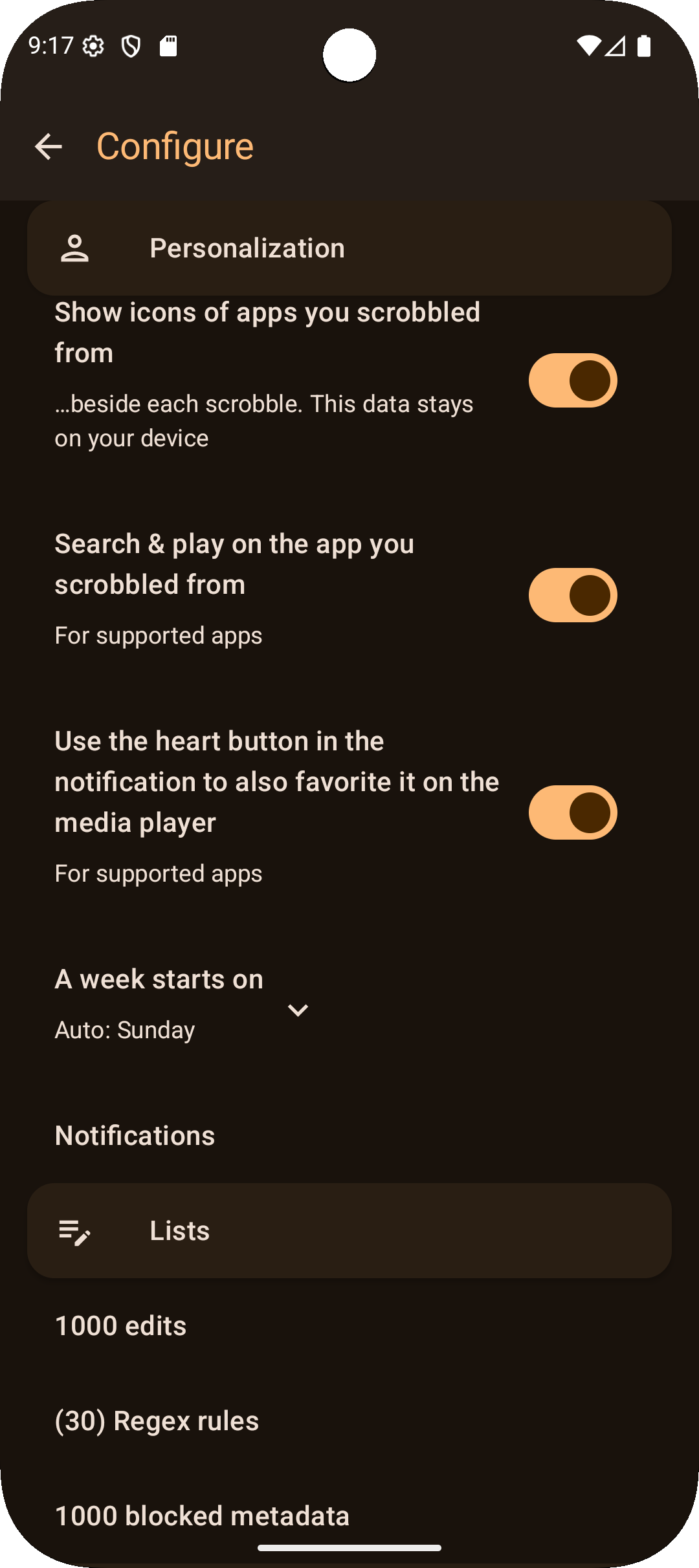The width and height of the screenshot is (699, 1568).
Task: Turn off the heart button favorite switch
Action: (573, 812)
